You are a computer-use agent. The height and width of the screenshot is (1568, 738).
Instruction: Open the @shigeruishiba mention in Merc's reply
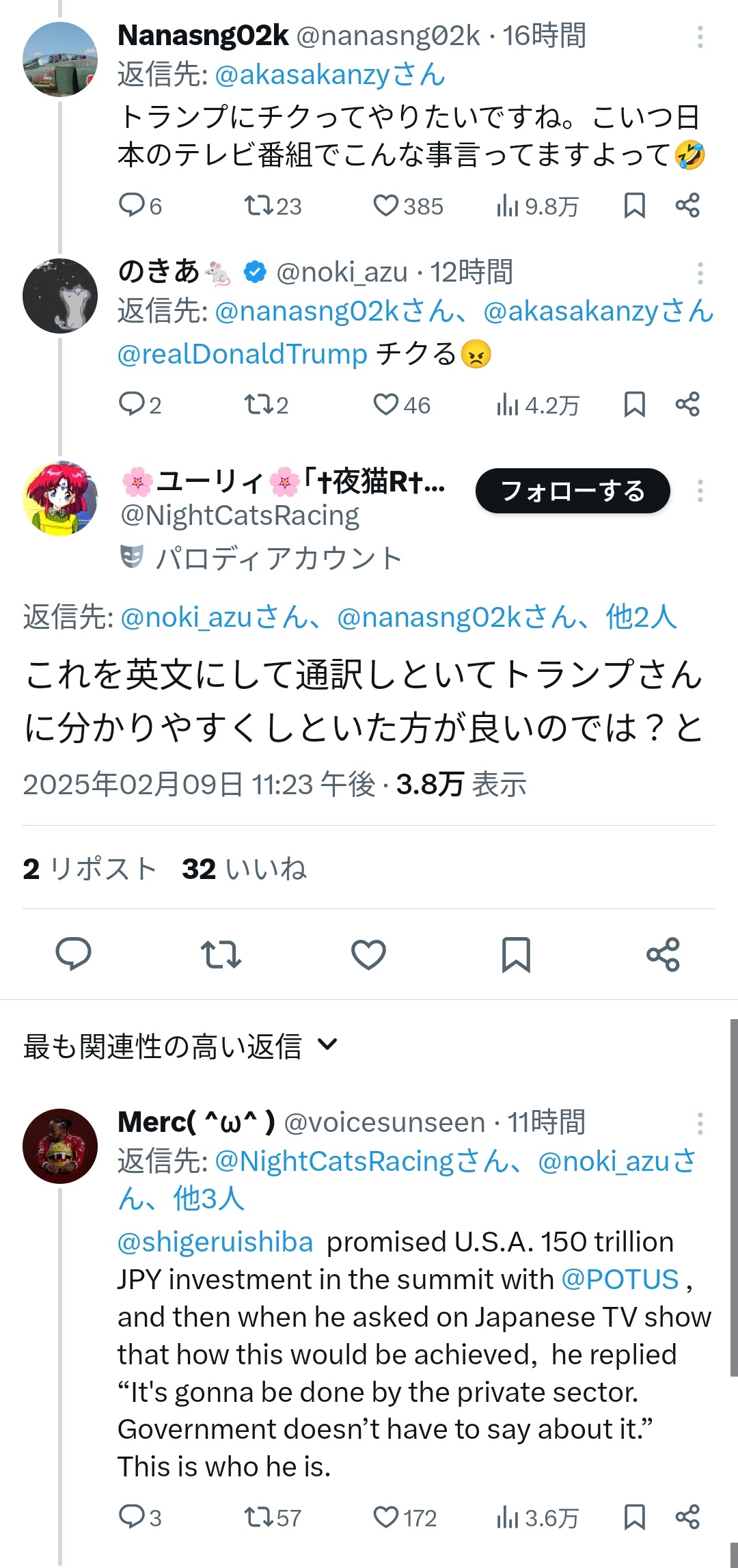point(215,1242)
